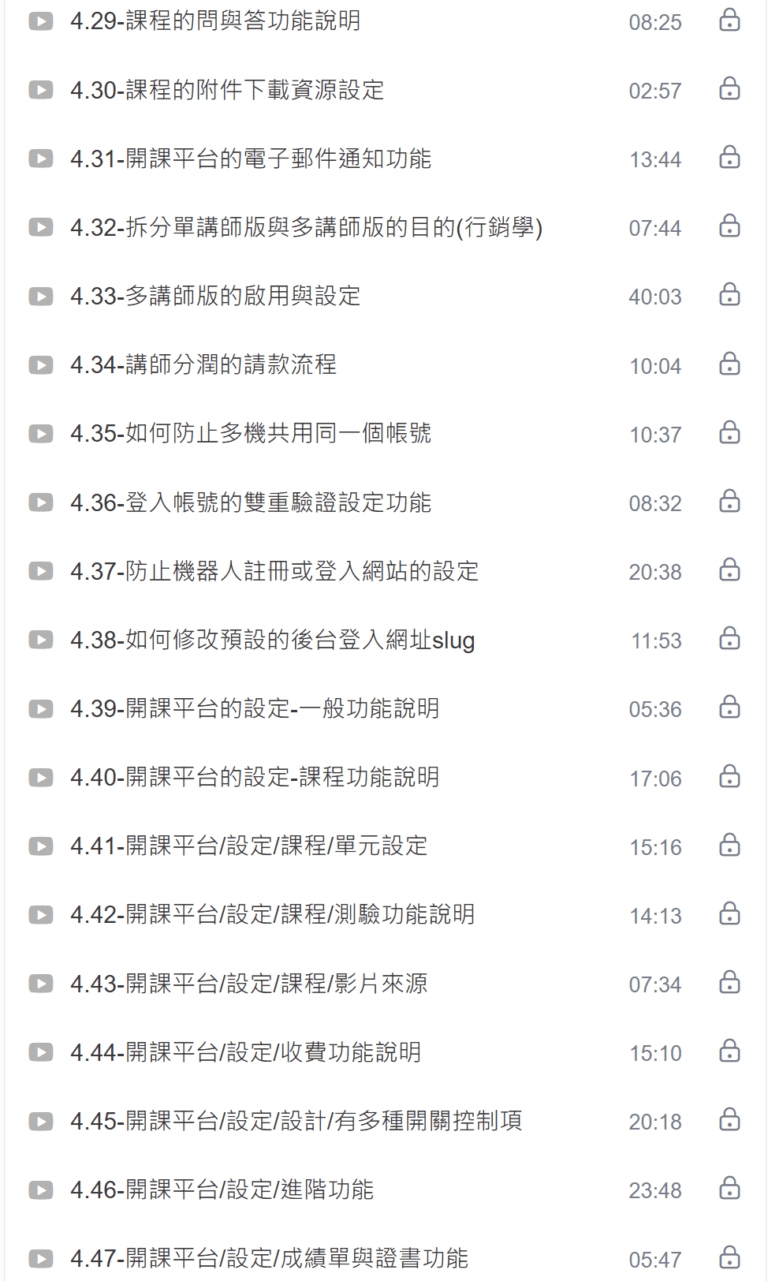Open lesson 4.47 成績單與證書功能
The height and width of the screenshot is (1281, 768).
point(268,1258)
